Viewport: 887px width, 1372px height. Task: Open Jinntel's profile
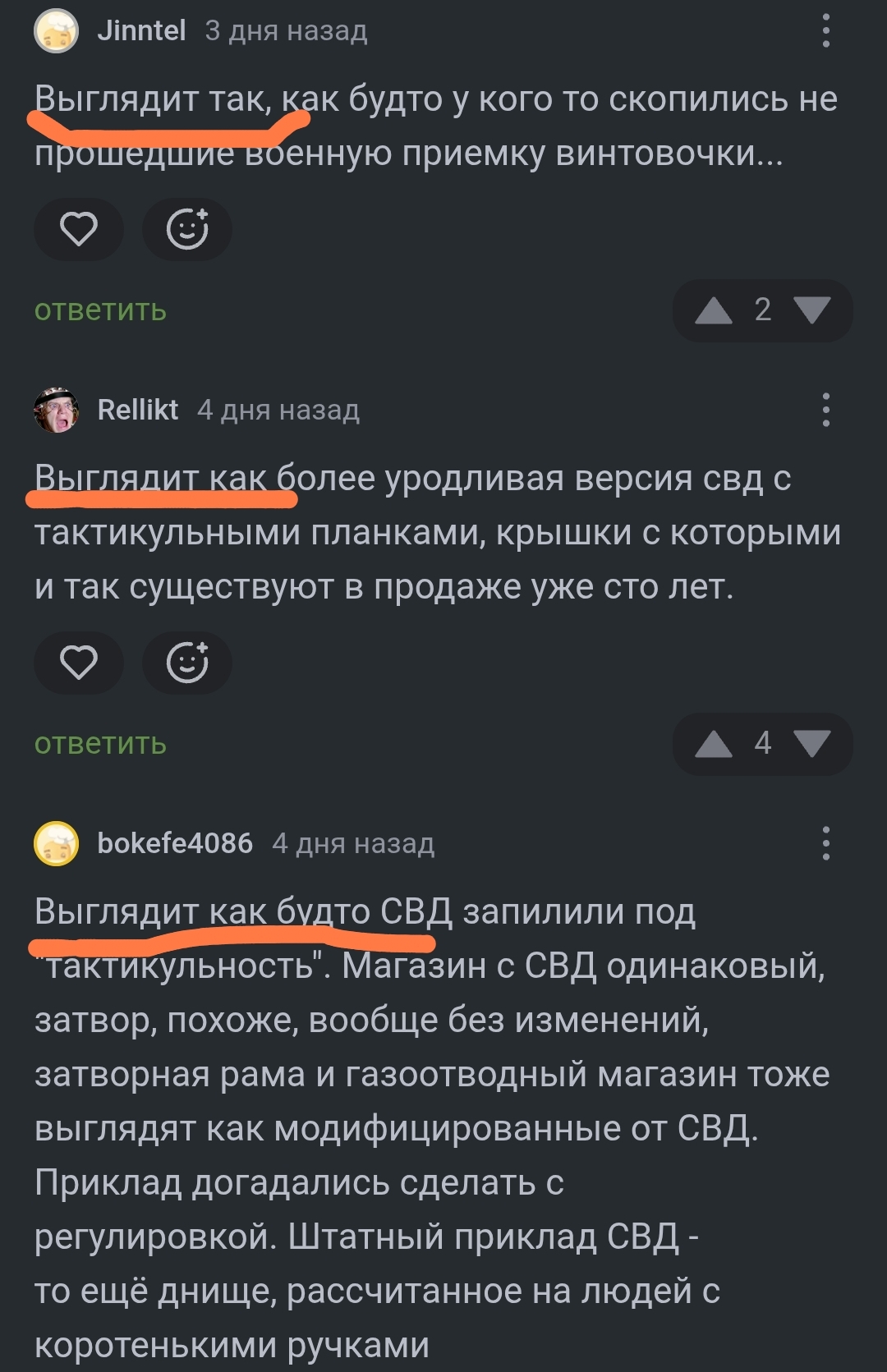pyautogui.click(x=141, y=31)
